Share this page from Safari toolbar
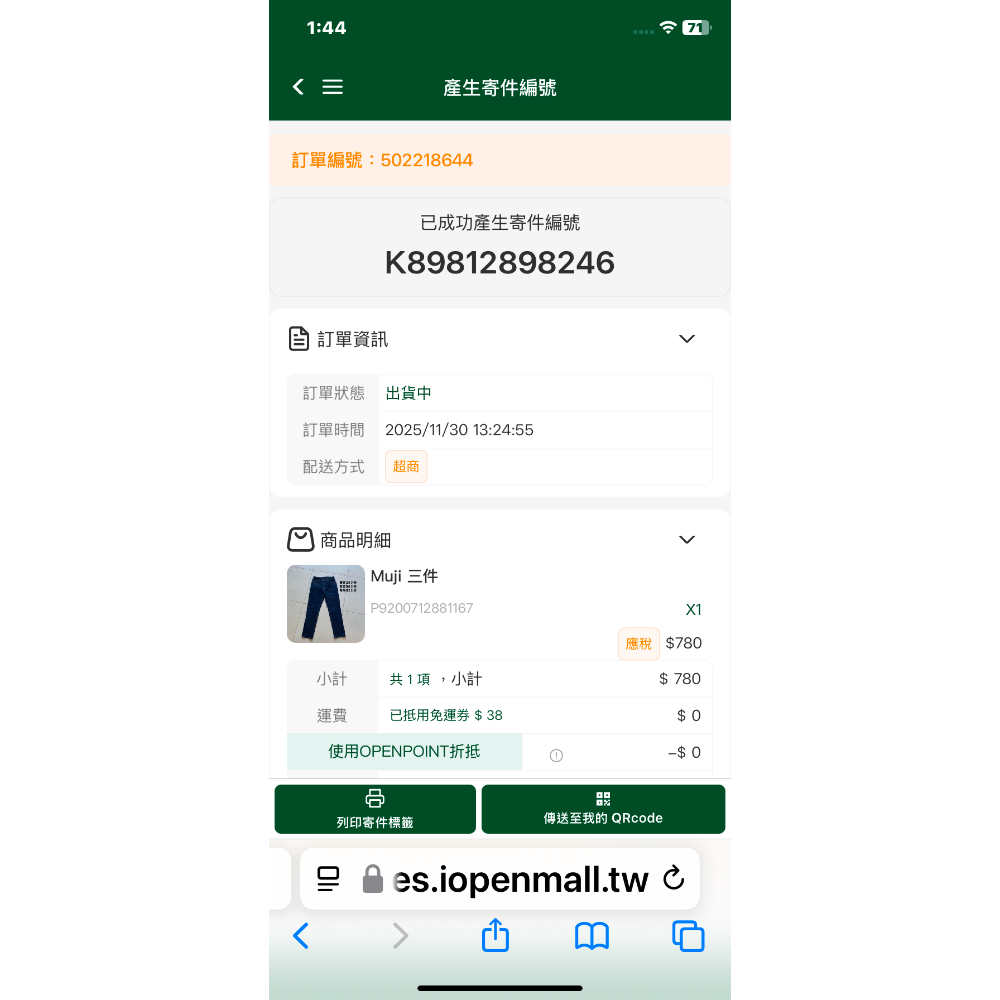 pos(496,936)
